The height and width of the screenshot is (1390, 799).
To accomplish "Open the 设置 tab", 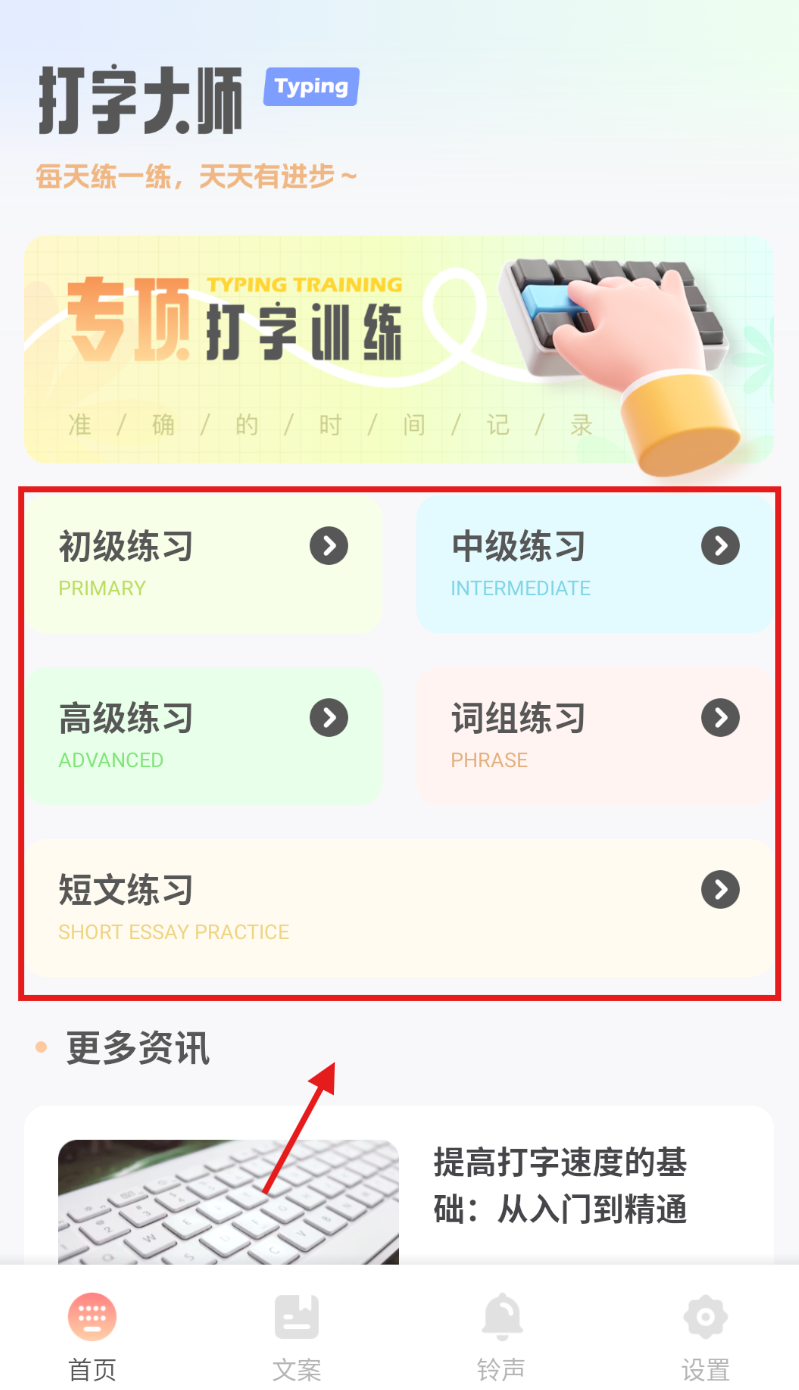I will click(x=705, y=1335).
